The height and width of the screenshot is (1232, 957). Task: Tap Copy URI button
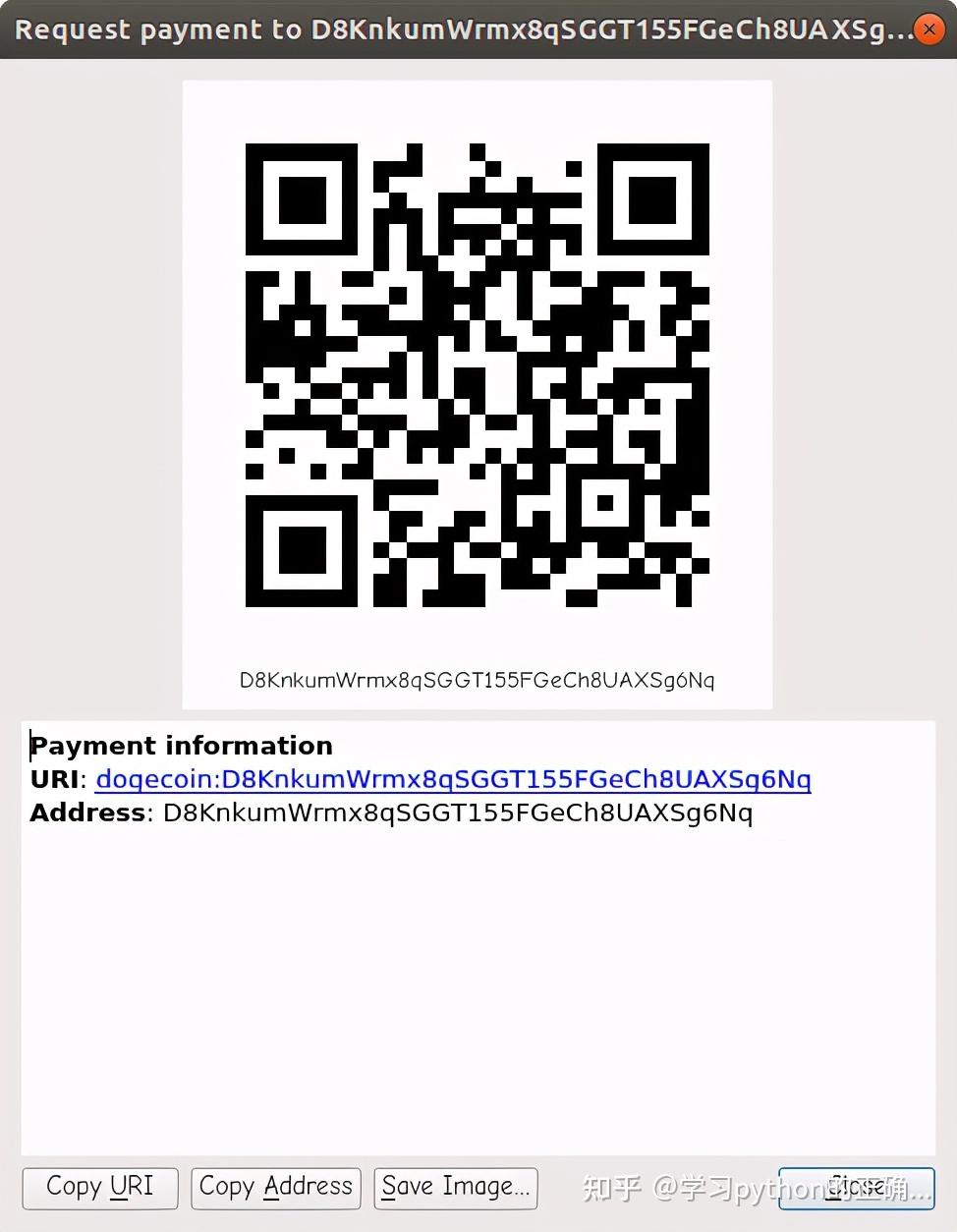(99, 1187)
